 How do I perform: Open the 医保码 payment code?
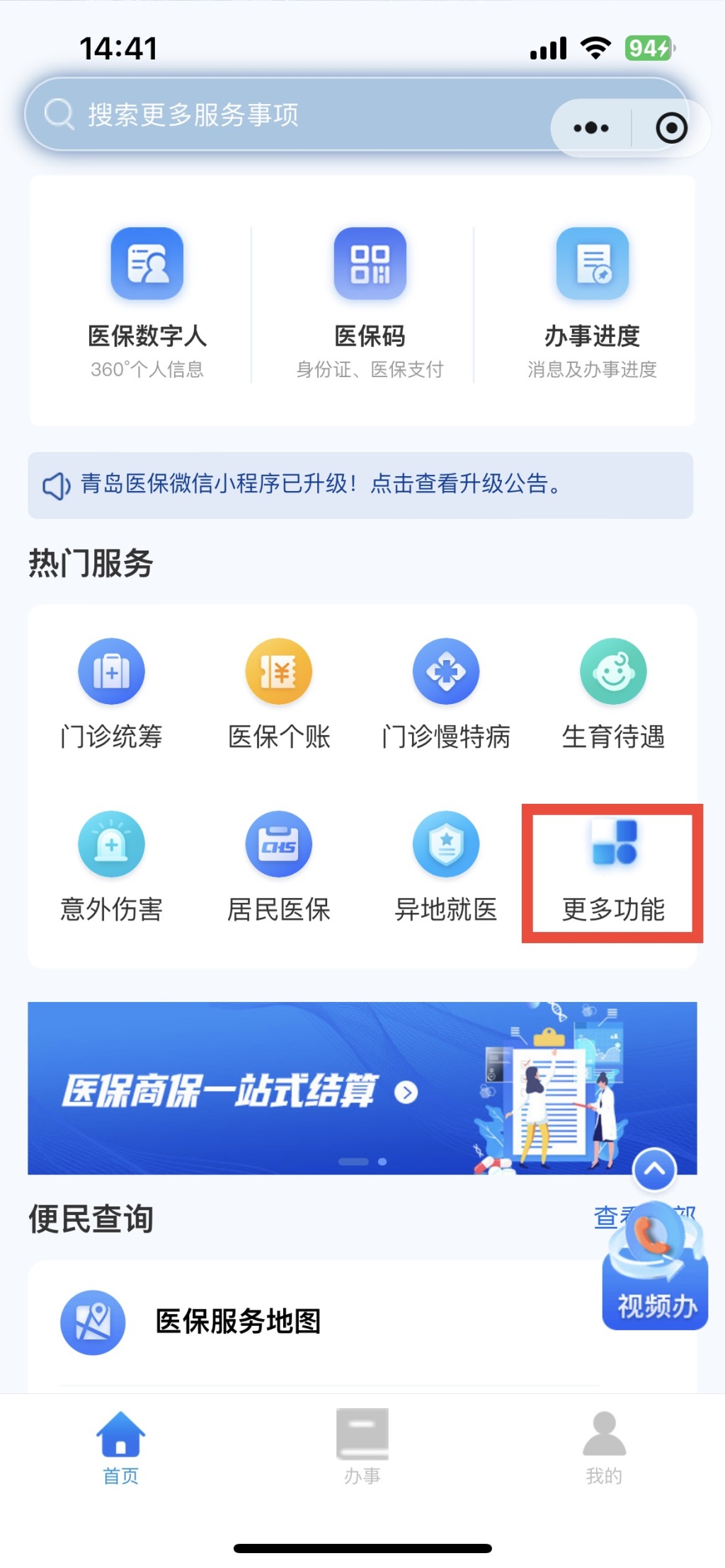(370, 303)
